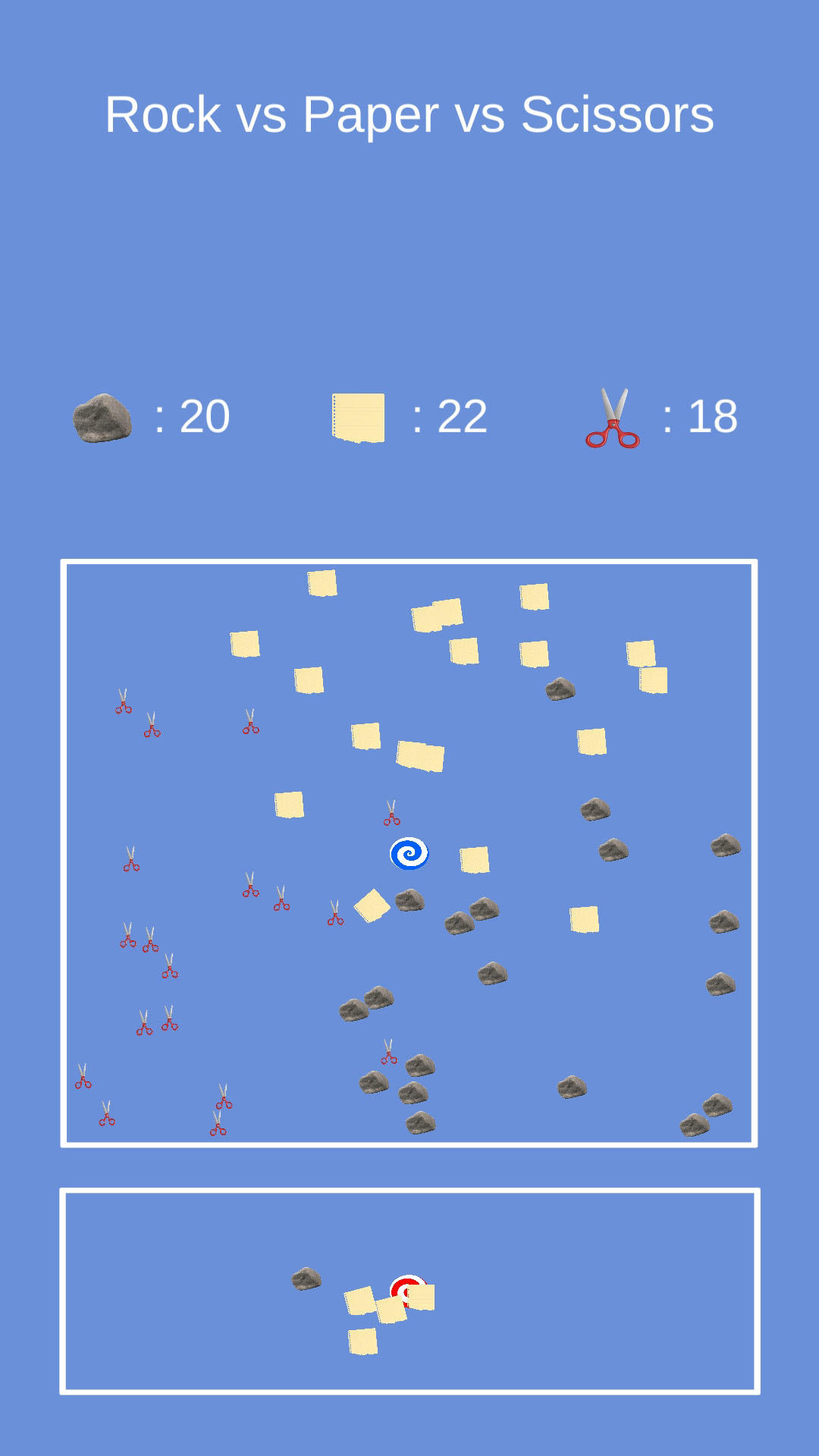Click the rock counter value showing 20

[203, 416]
